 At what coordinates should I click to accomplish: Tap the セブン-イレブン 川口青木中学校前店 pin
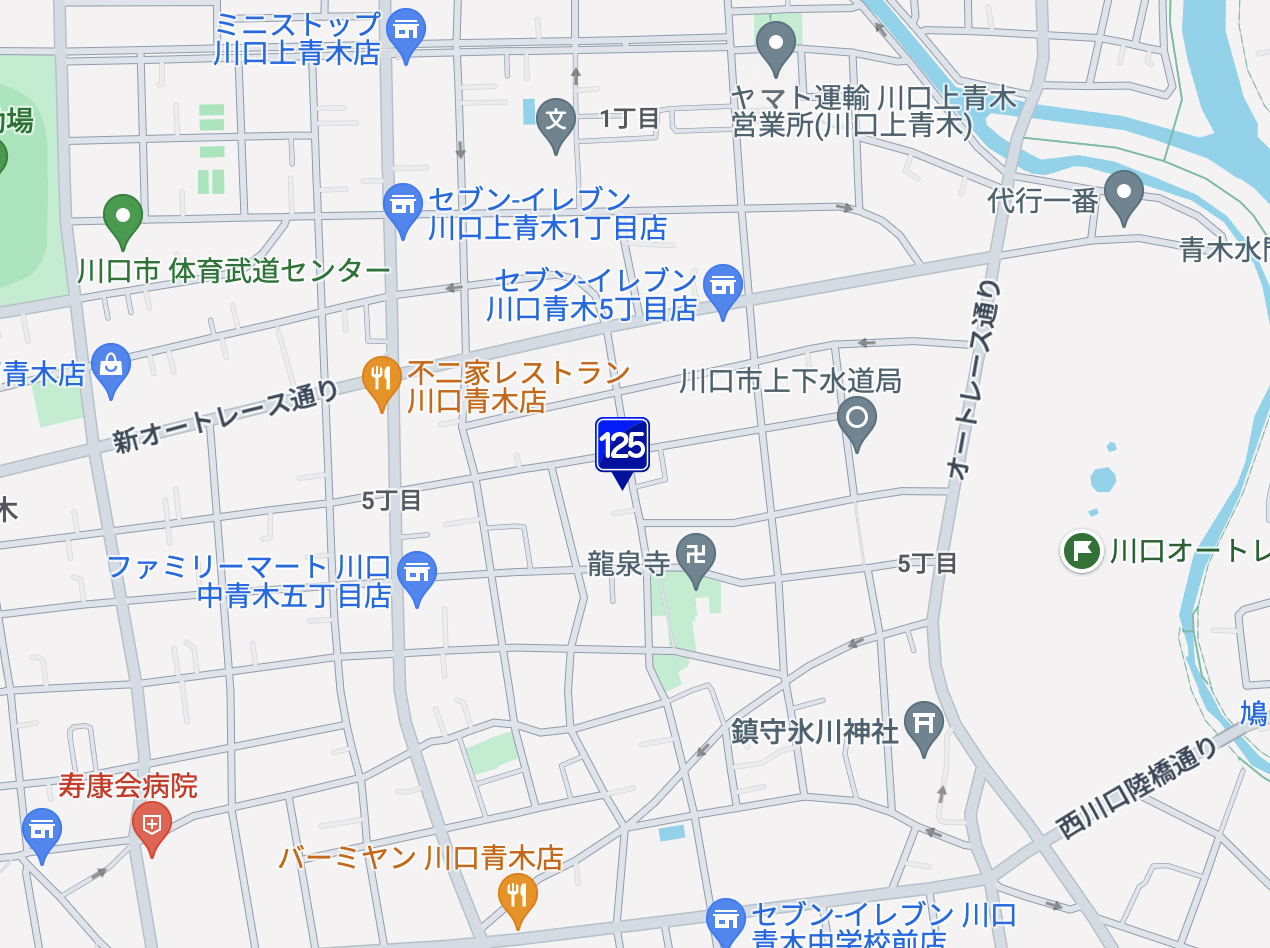pyautogui.click(x=725, y=919)
